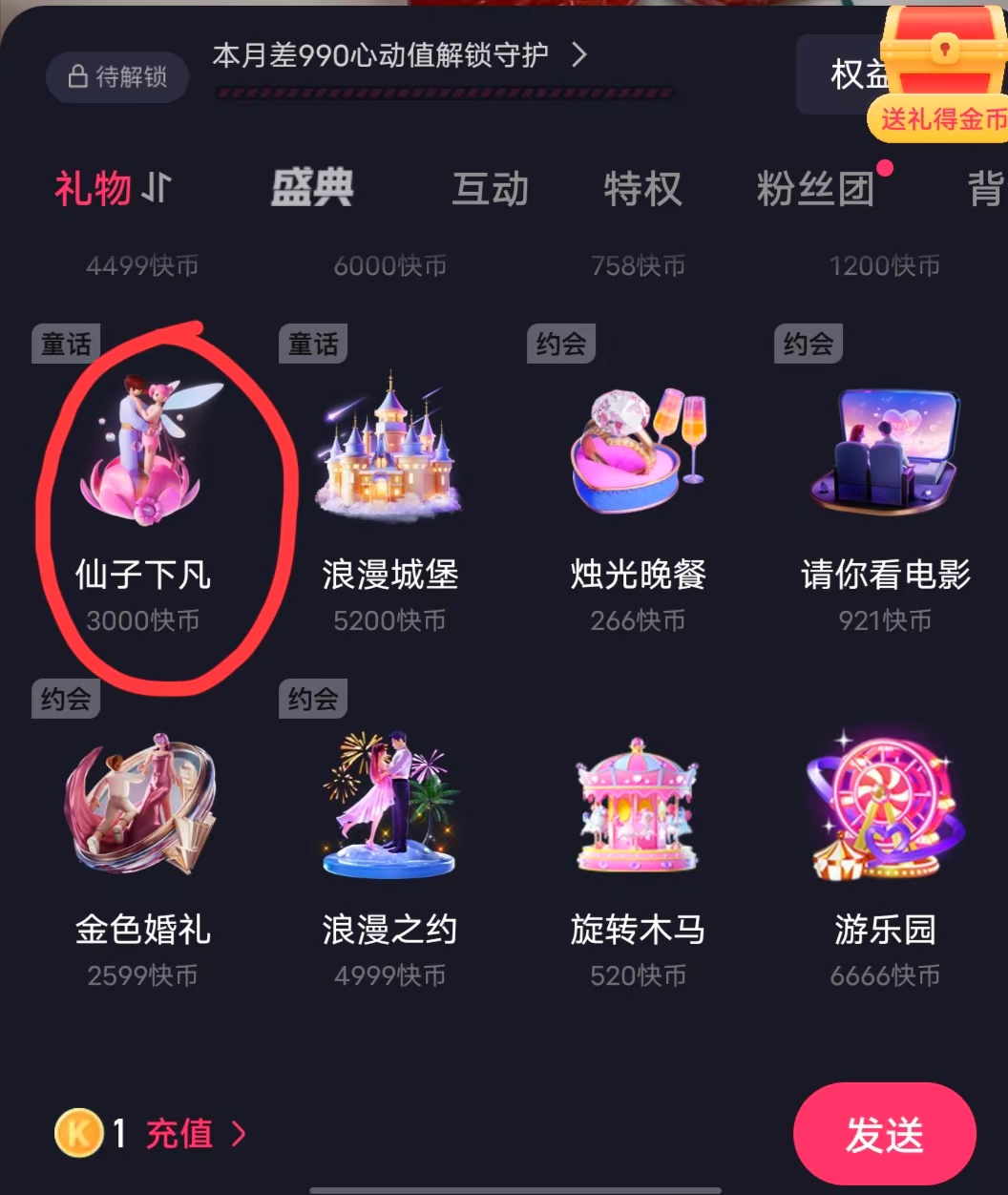The height and width of the screenshot is (1195, 1008).
Task: Open the 特权 tab
Action: coord(642,189)
